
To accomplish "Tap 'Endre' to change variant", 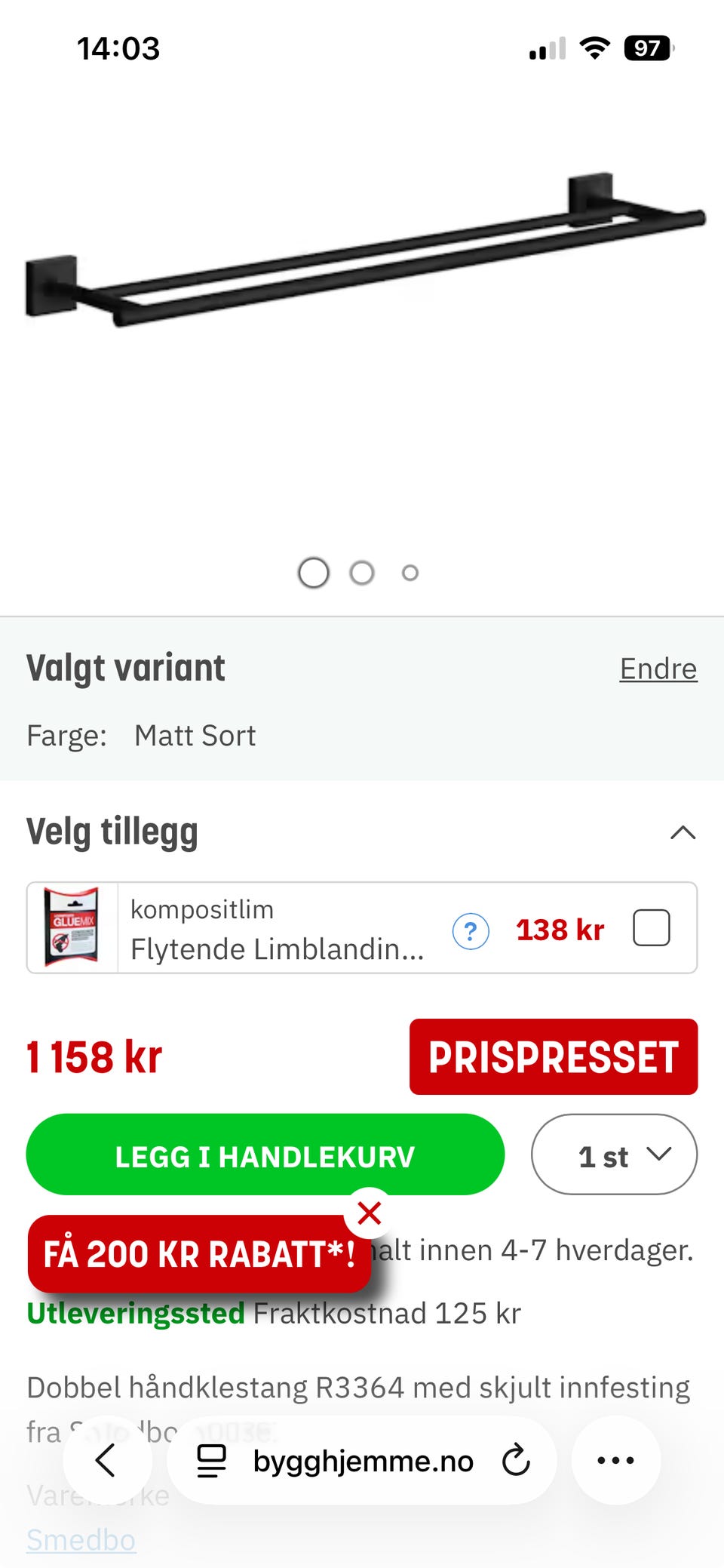I will click(658, 668).
